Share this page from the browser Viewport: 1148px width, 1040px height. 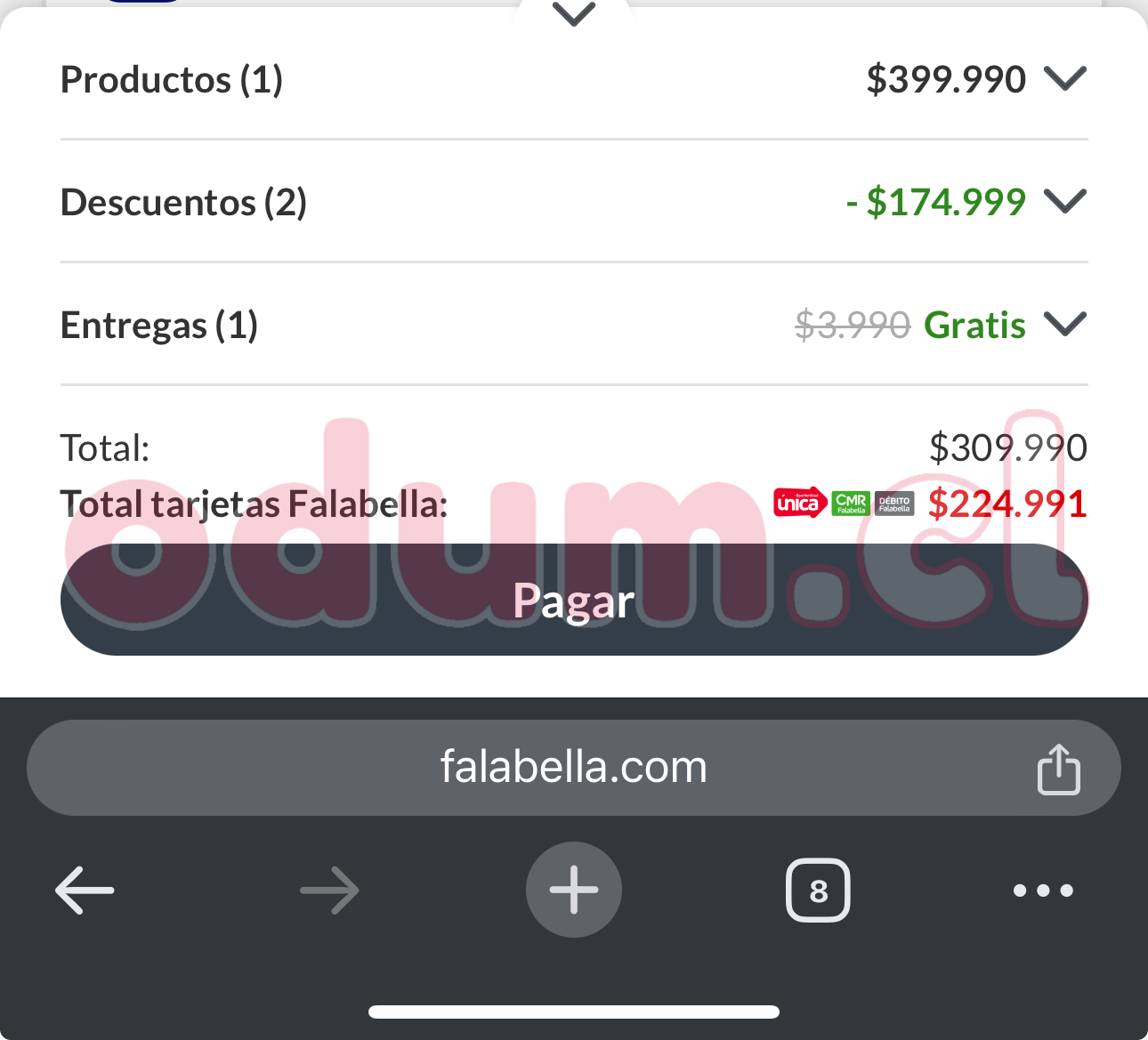pos(1058,769)
